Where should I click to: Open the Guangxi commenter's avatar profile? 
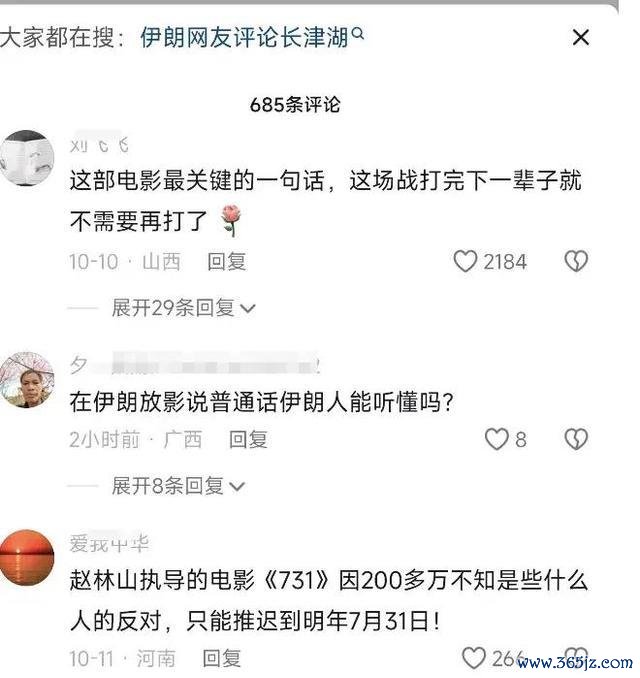coord(27,383)
